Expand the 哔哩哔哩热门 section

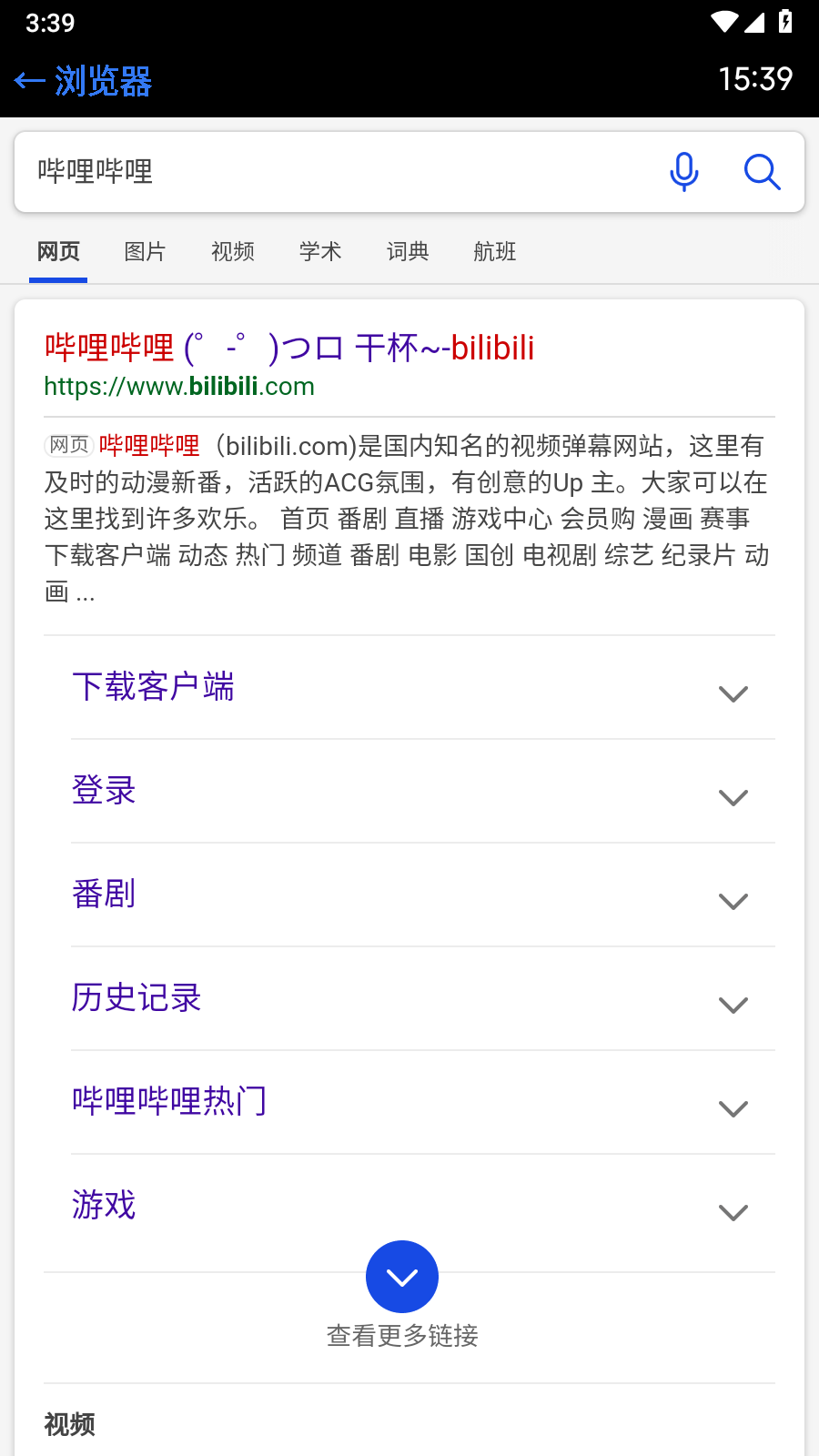[x=733, y=1108]
